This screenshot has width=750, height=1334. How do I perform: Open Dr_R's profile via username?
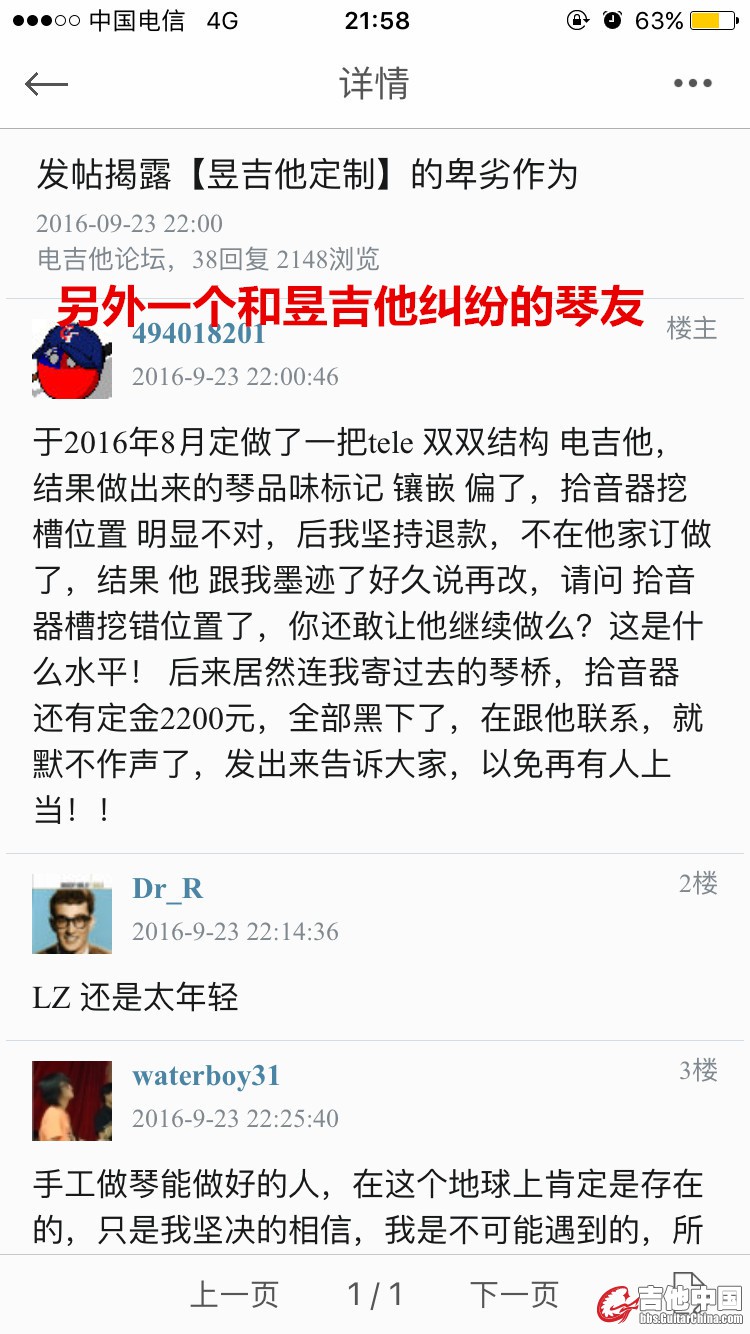(168, 888)
